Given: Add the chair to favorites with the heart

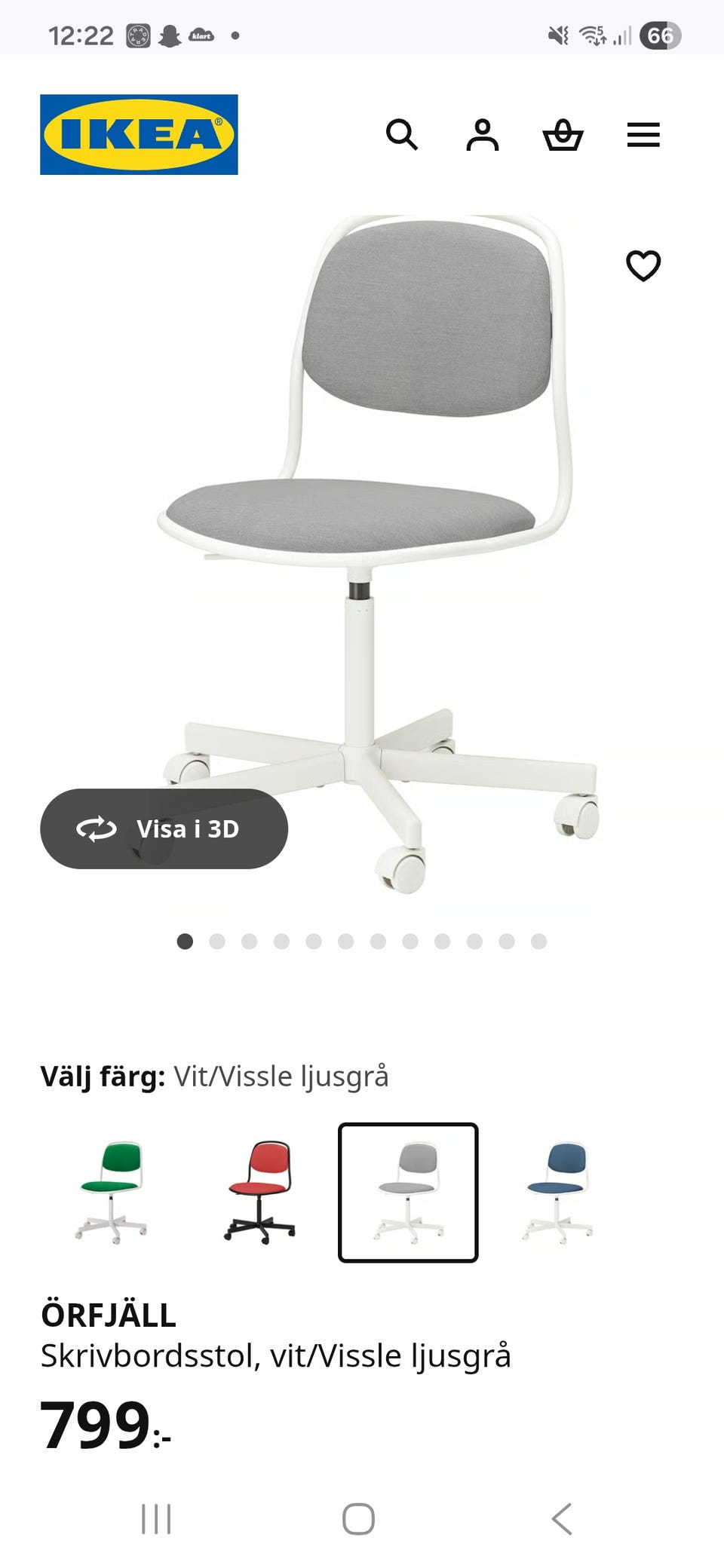Looking at the screenshot, I should (x=645, y=265).
